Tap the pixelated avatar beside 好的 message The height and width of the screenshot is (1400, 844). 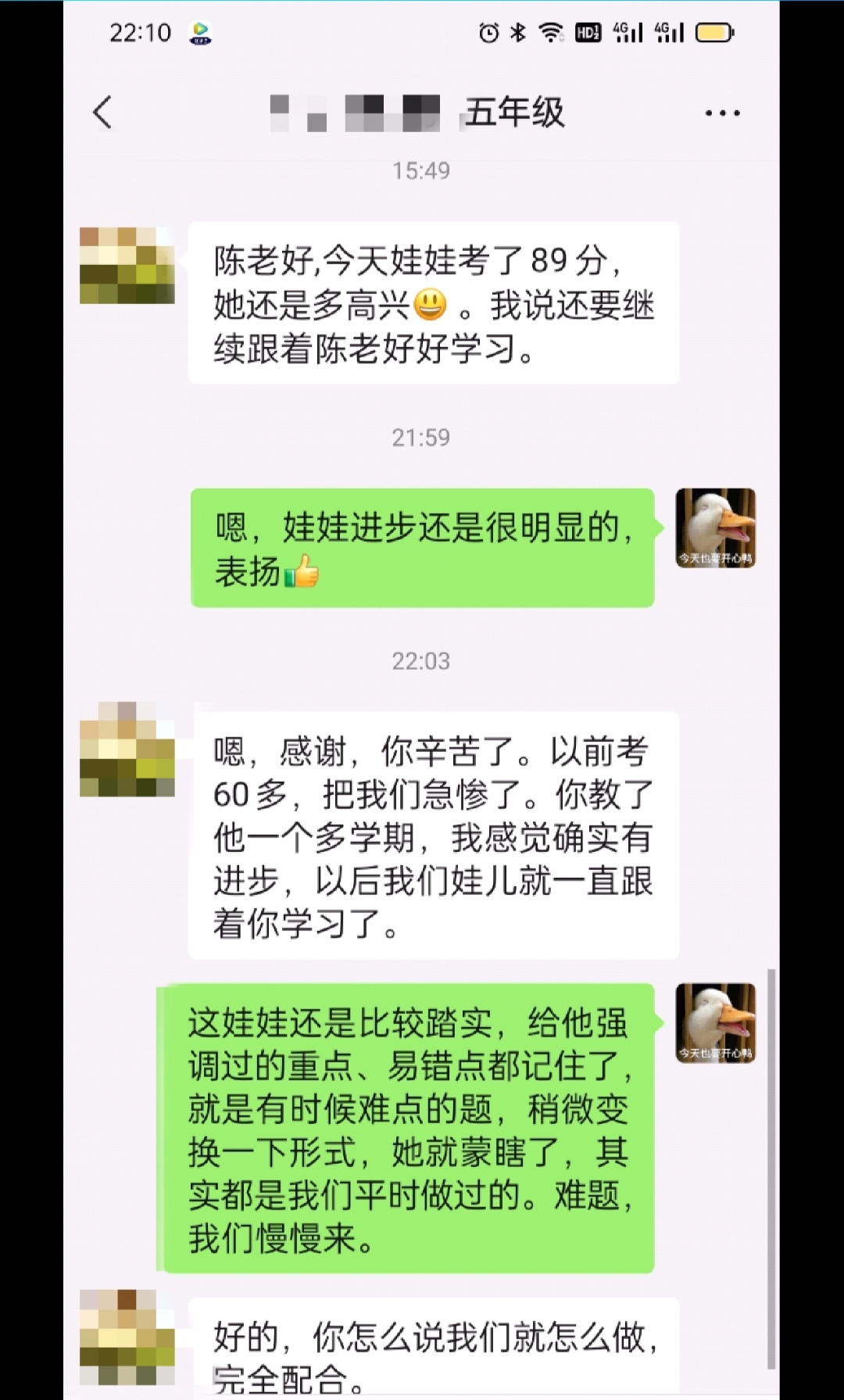[127, 1337]
